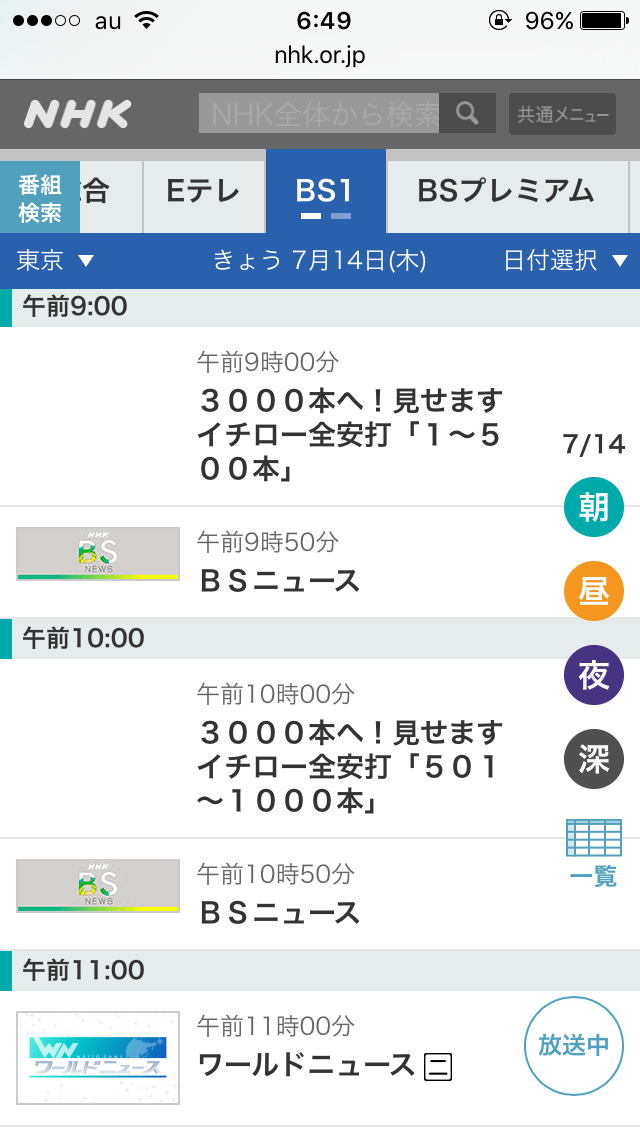This screenshot has width=640, height=1136.
Task: Jump to daytime programs with 昼
Action: click(x=593, y=592)
